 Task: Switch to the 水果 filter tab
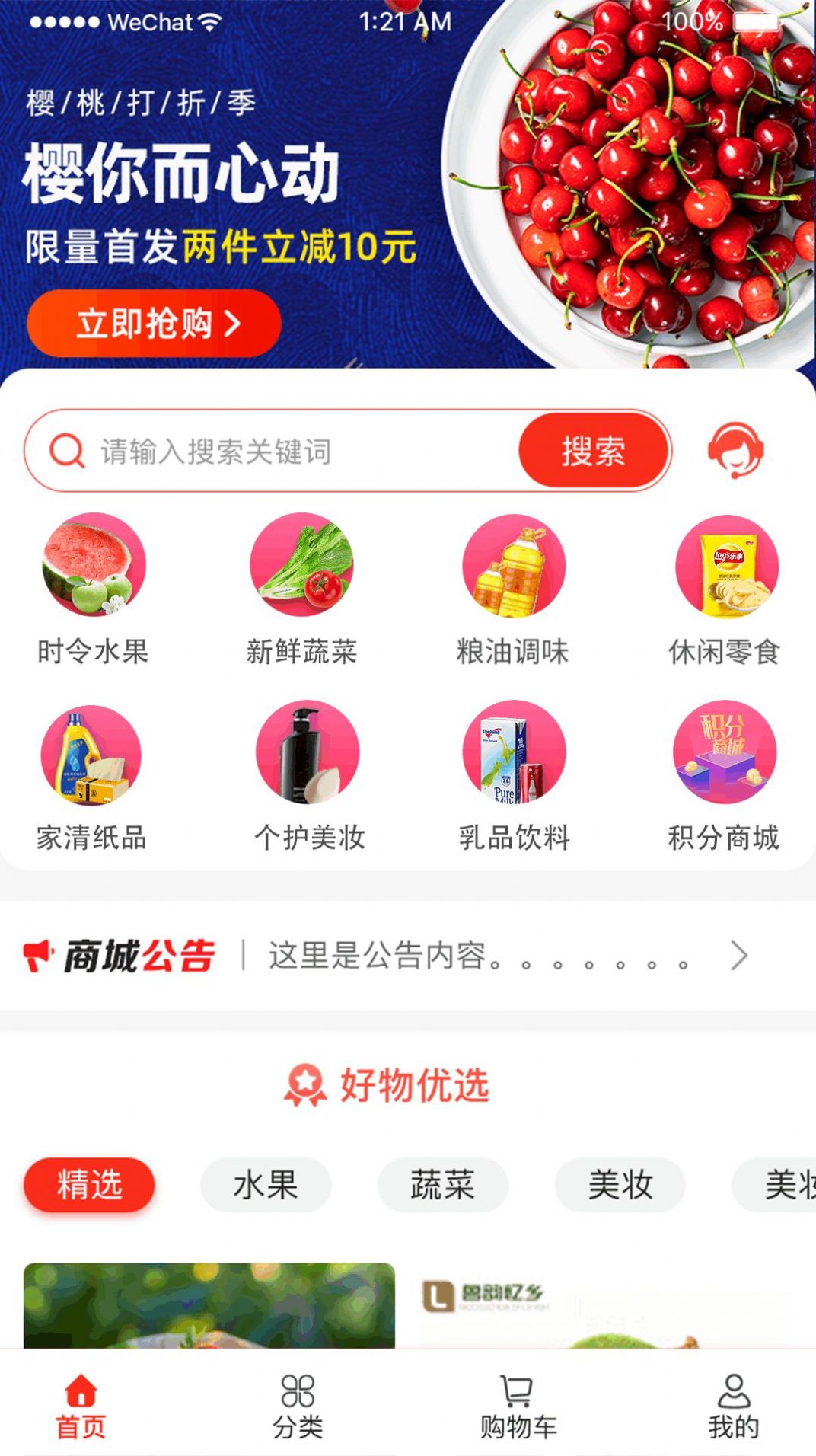(x=266, y=1185)
